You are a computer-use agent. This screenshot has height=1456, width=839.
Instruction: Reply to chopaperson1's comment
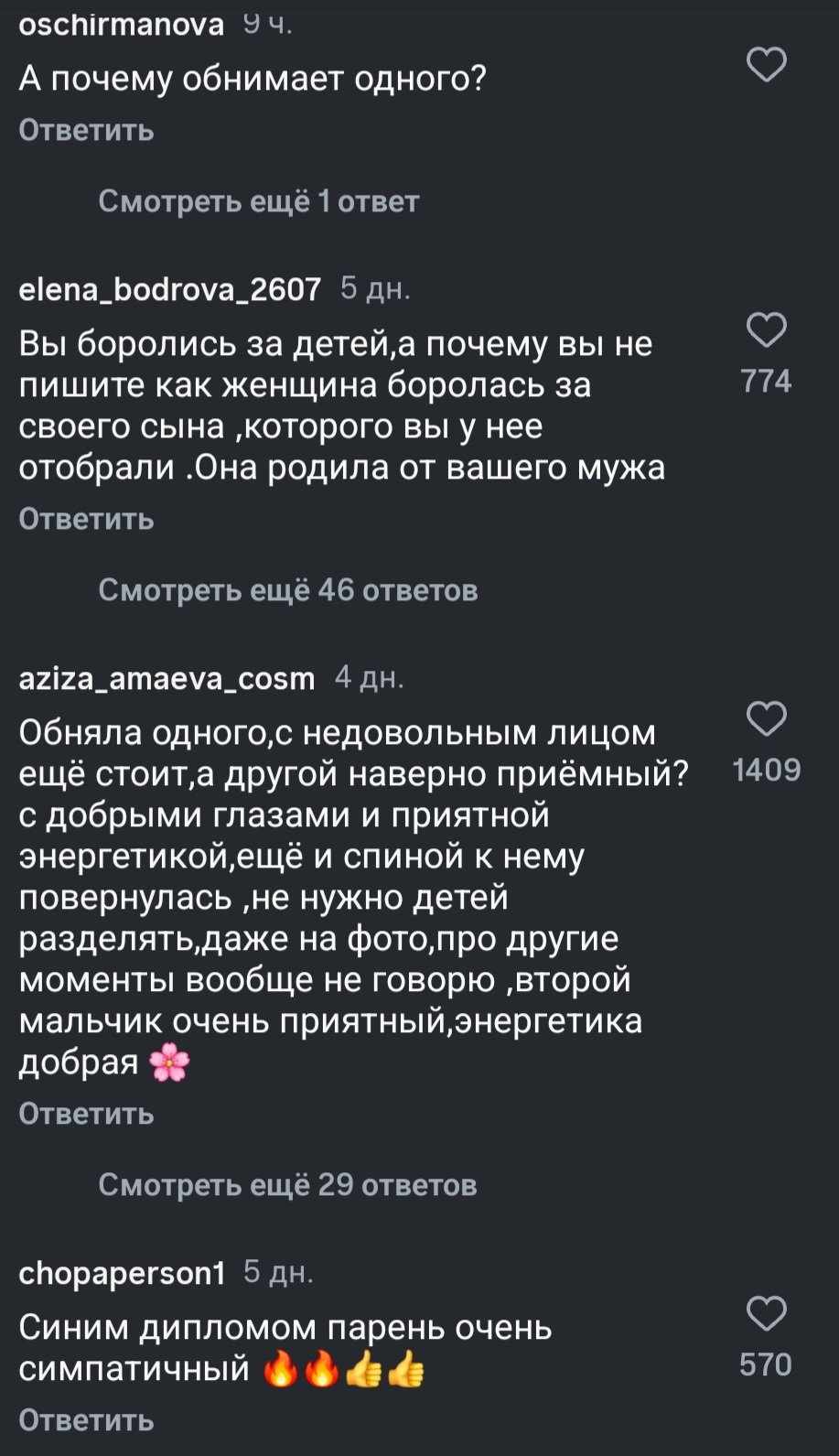[x=86, y=1420]
